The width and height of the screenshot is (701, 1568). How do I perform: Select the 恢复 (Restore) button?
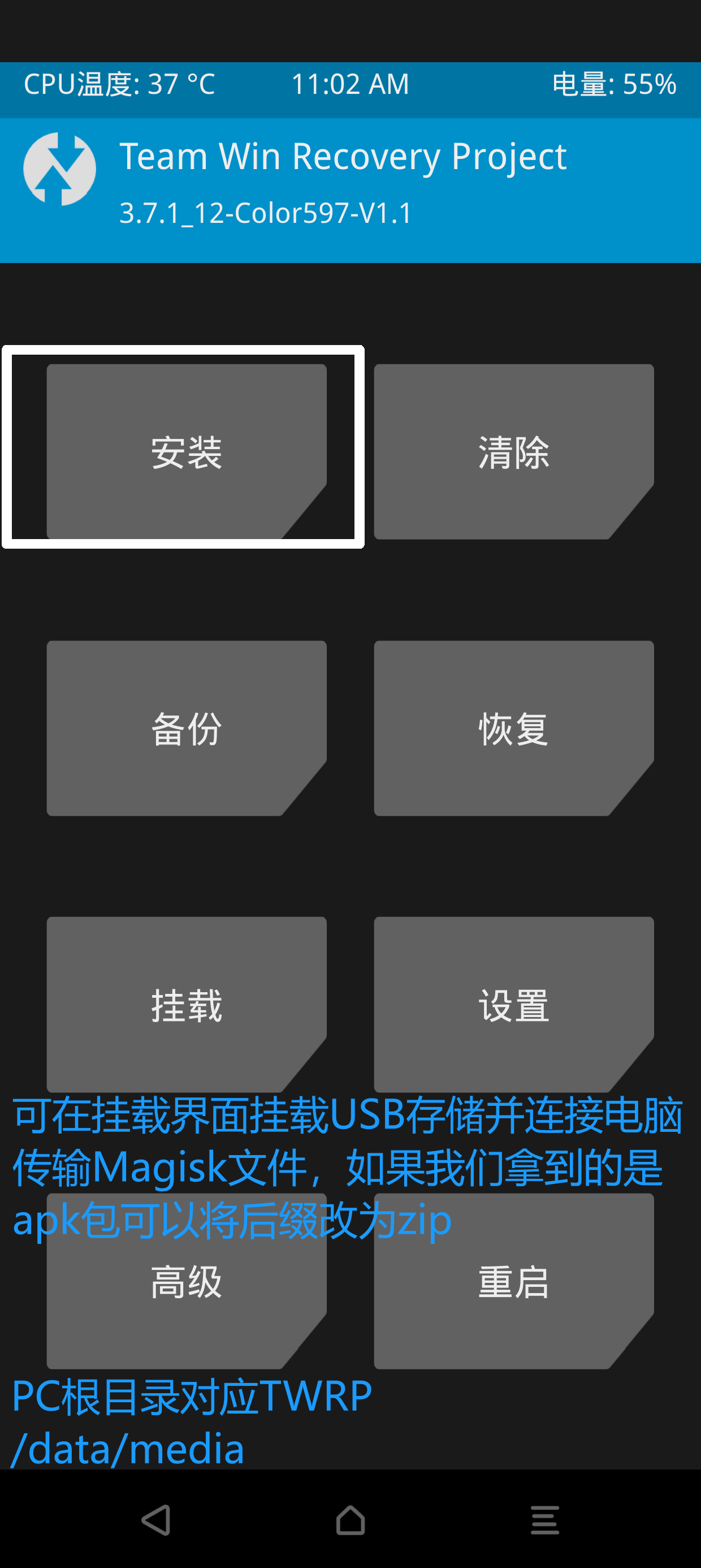pyautogui.click(x=513, y=728)
